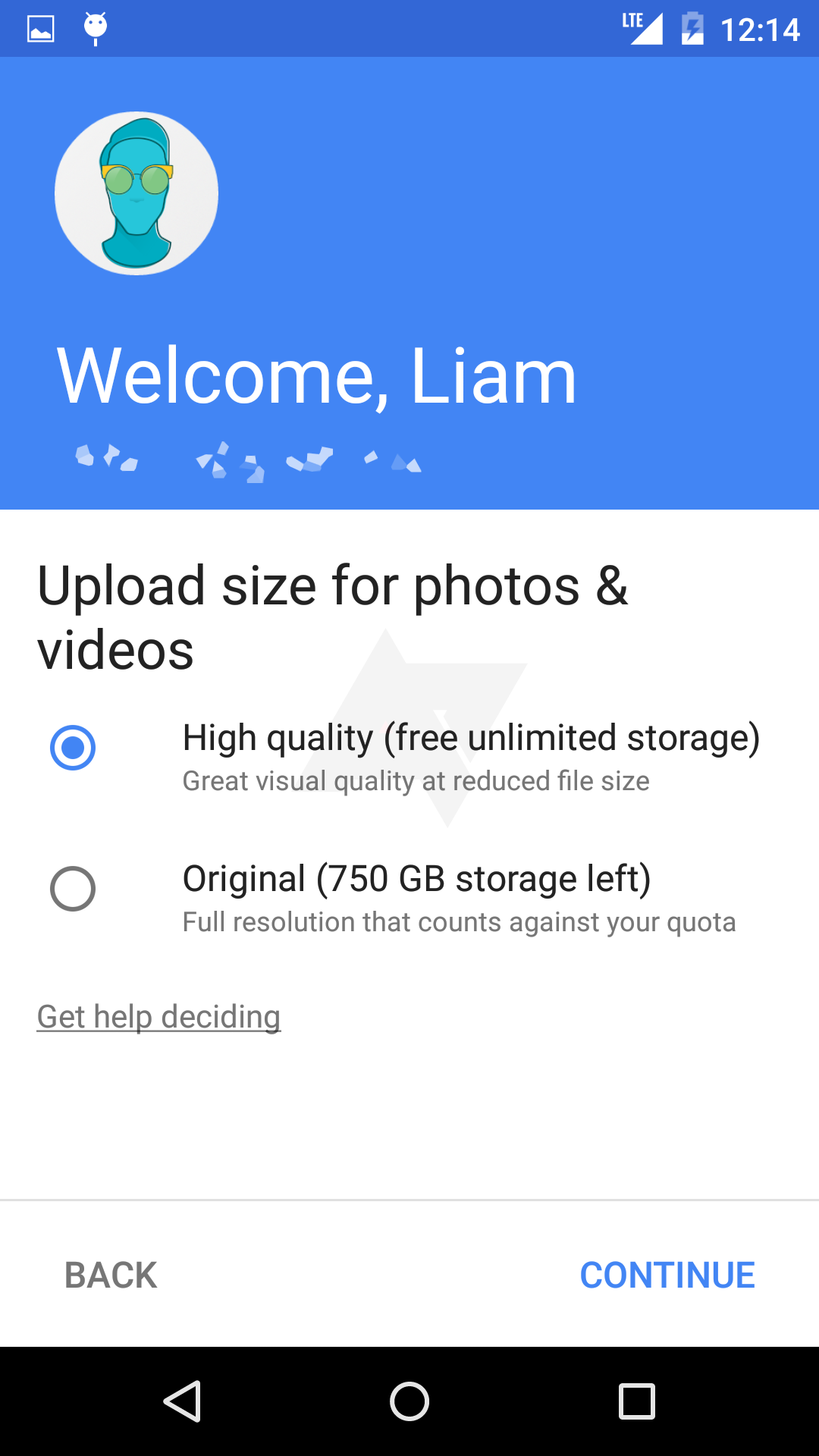Tap the reduced file size description text
The height and width of the screenshot is (1456, 819).
pyautogui.click(x=416, y=780)
